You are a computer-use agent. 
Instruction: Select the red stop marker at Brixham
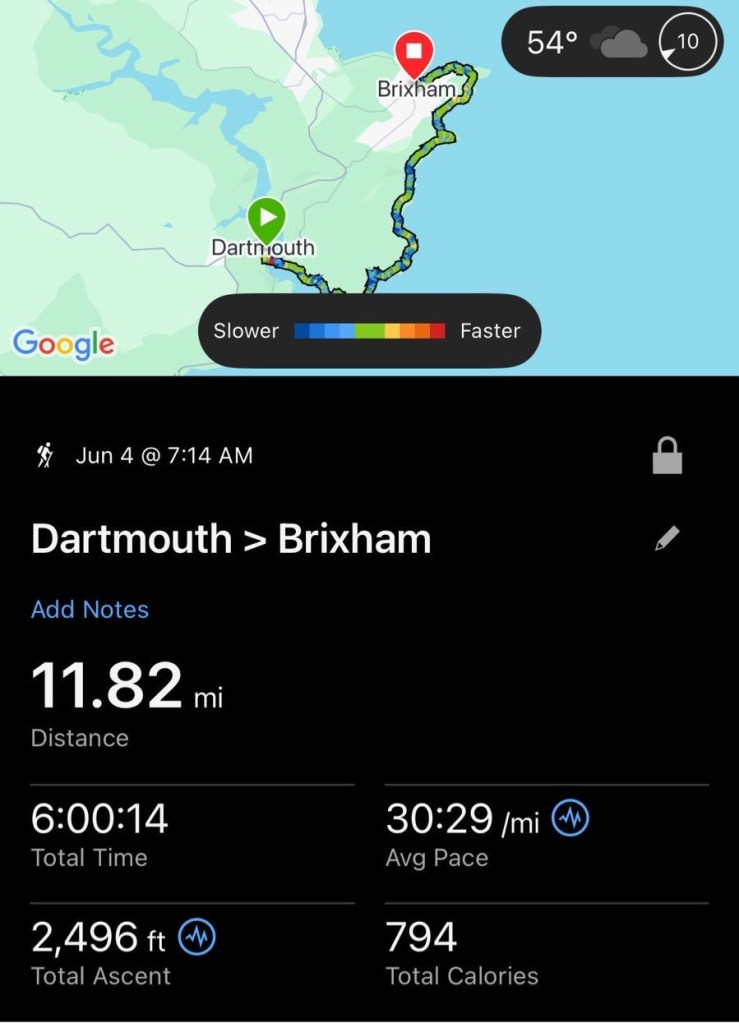[x=414, y=50]
